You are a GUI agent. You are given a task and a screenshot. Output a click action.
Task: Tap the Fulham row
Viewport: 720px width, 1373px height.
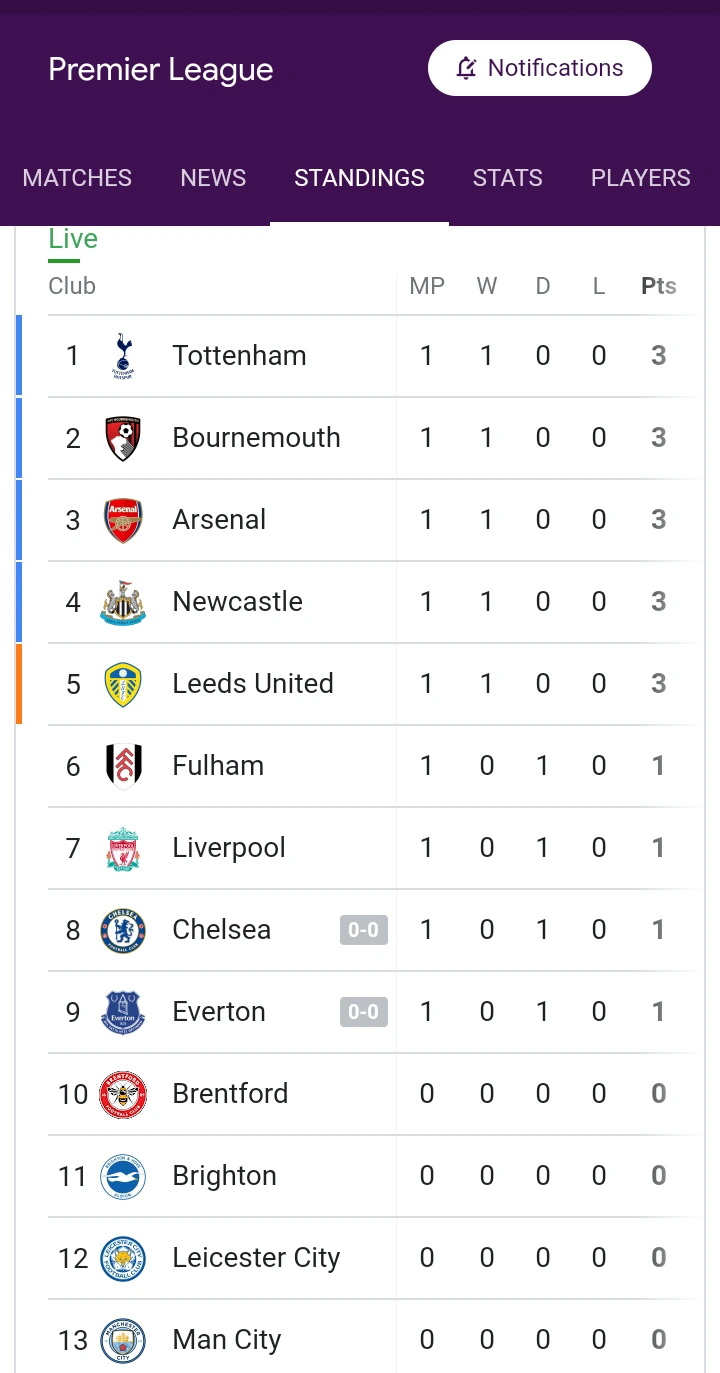pyautogui.click(x=218, y=766)
